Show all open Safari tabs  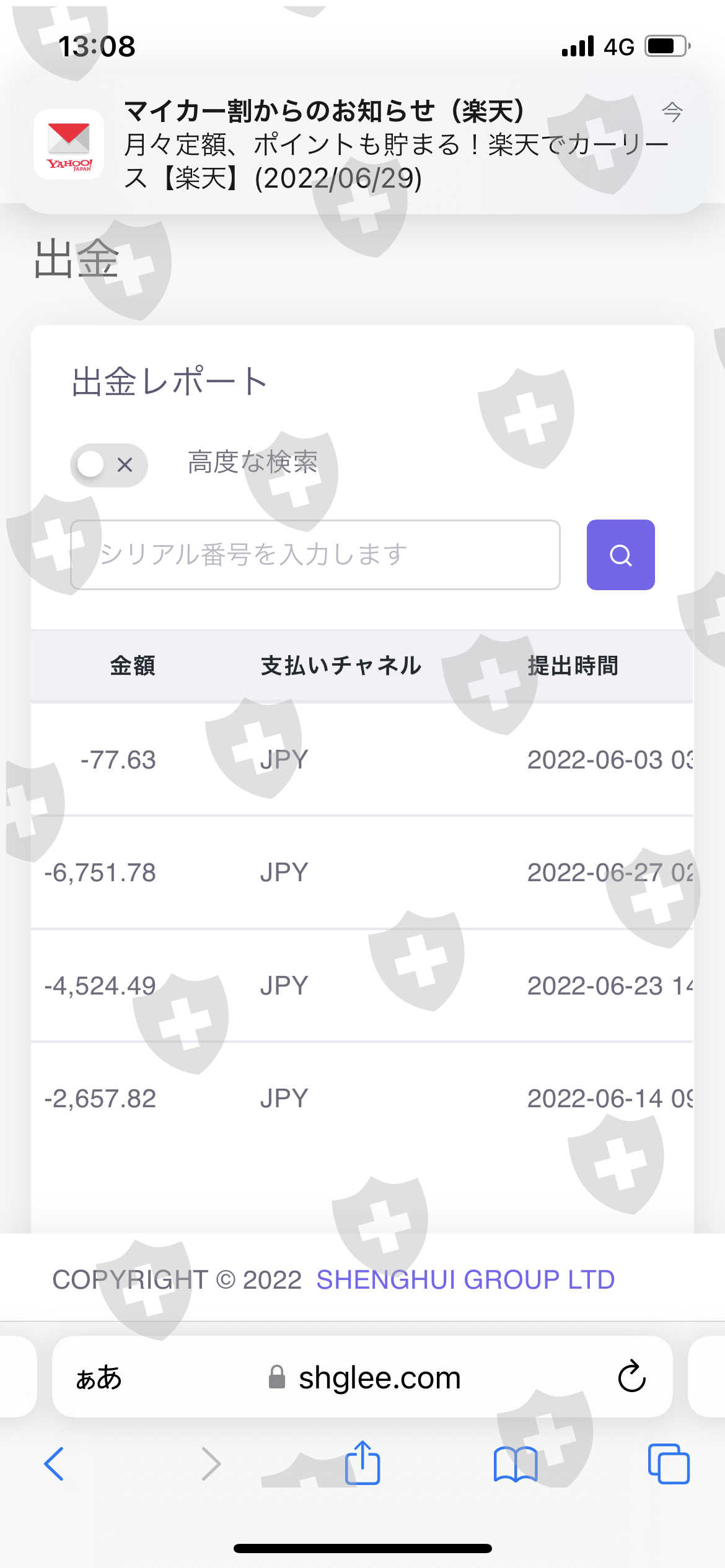point(668,1464)
